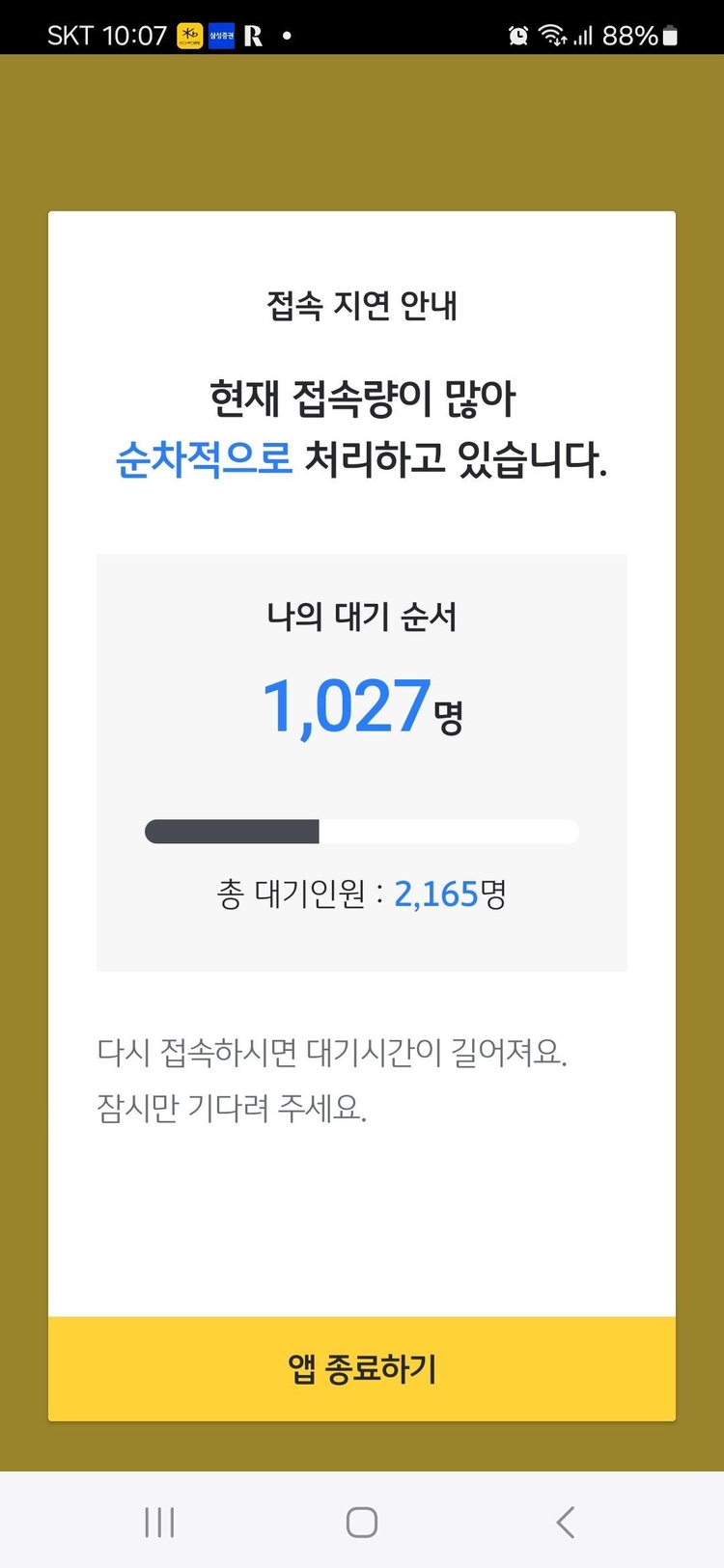
Task: Open recent apps from the navigation bar
Action: pos(159,1522)
